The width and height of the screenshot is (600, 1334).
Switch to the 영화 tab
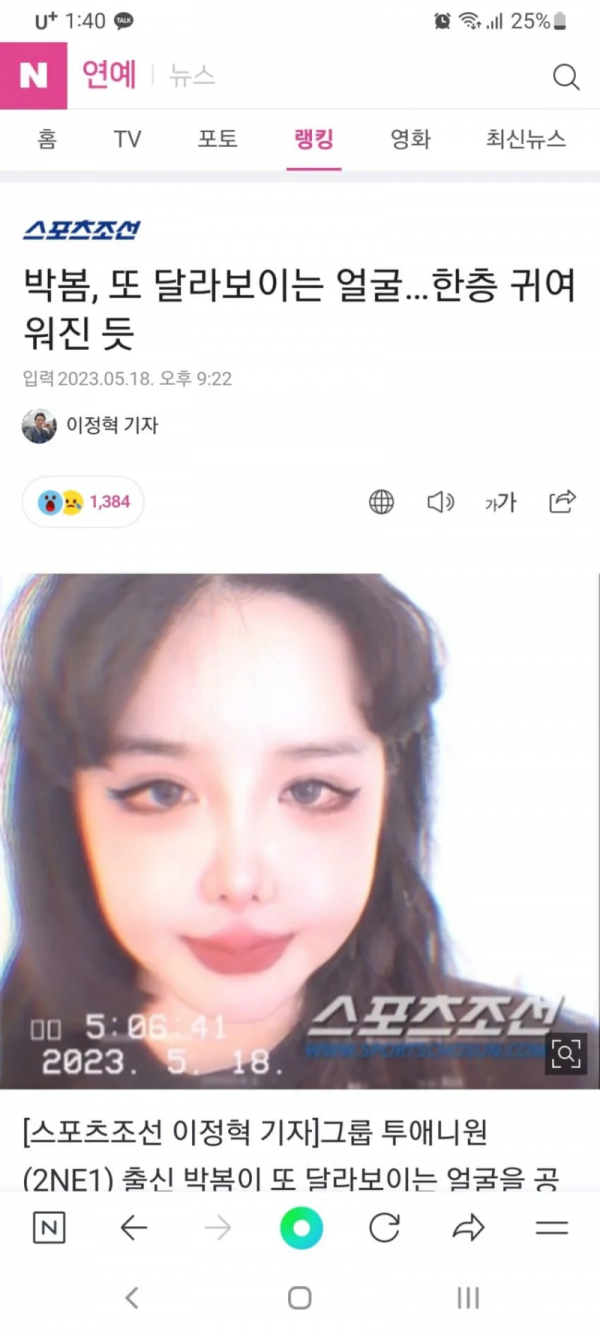(410, 139)
